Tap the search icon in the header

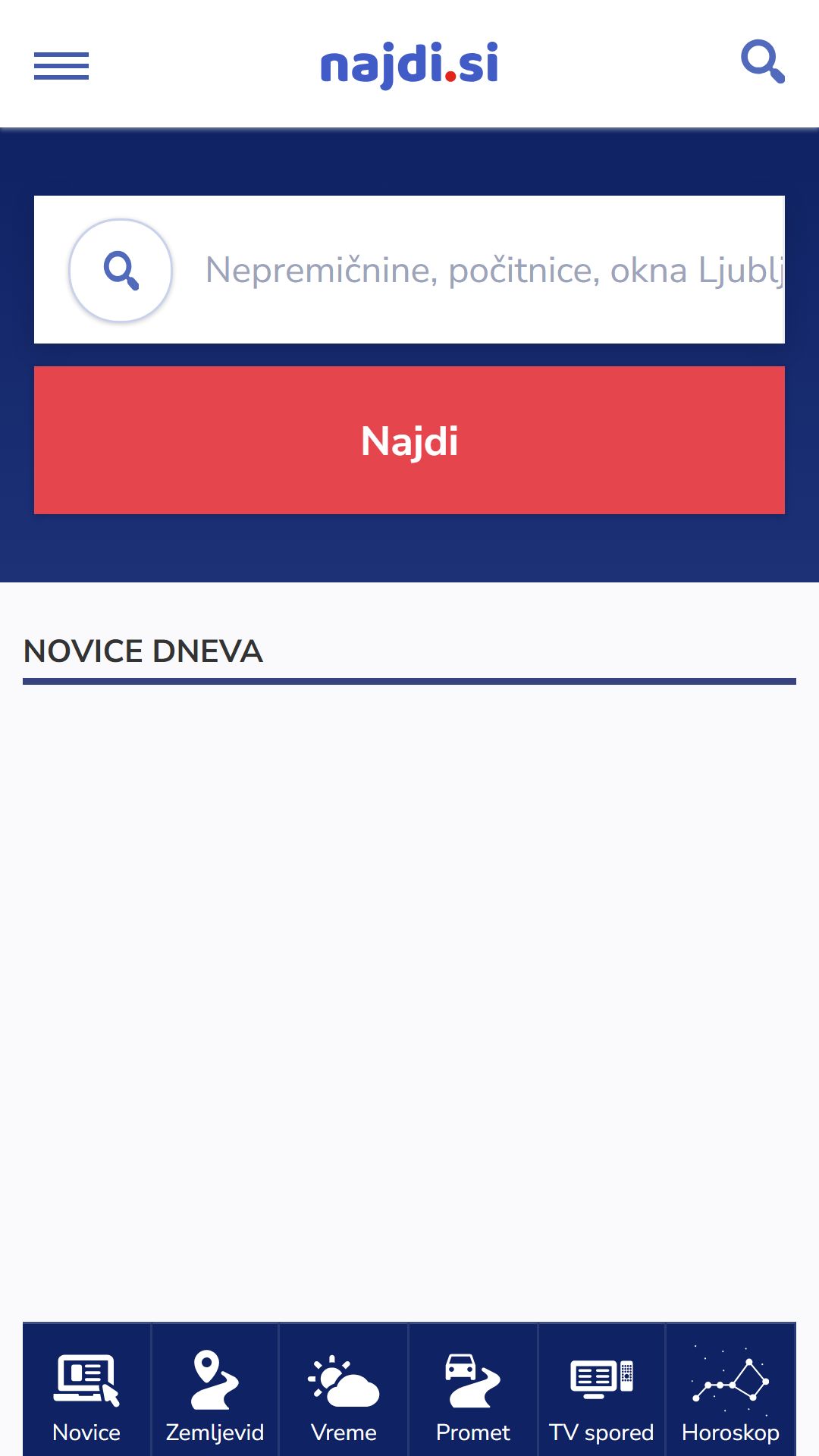pos(763,61)
